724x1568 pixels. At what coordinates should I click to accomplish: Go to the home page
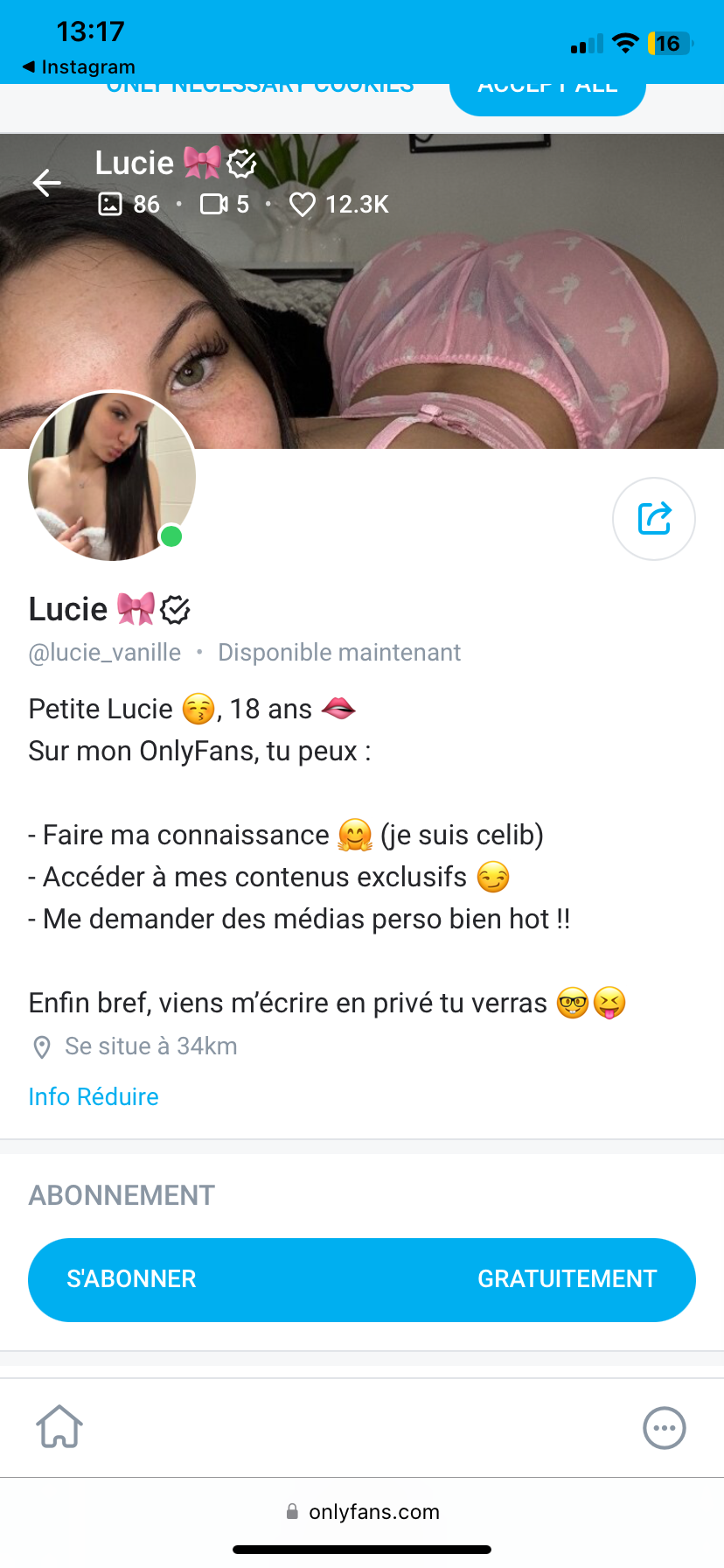pyautogui.click(x=59, y=1427)
